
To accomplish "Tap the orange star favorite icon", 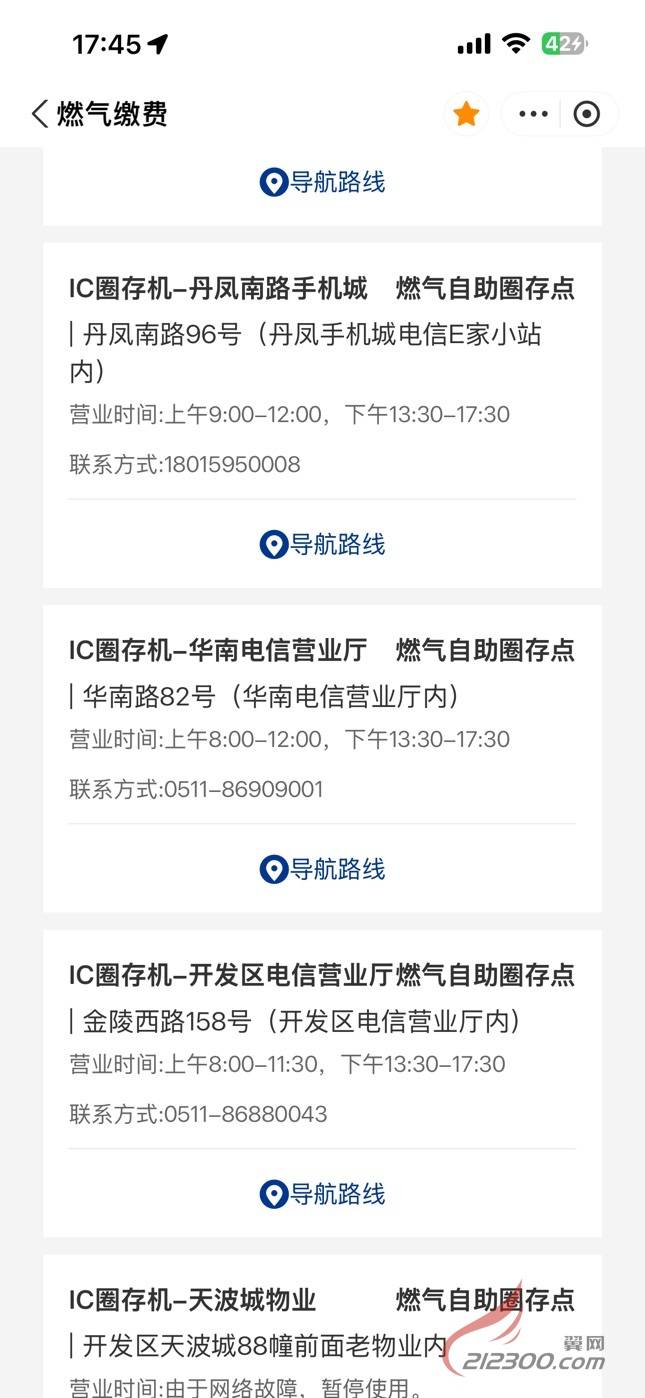I will [x=466, y=114].
